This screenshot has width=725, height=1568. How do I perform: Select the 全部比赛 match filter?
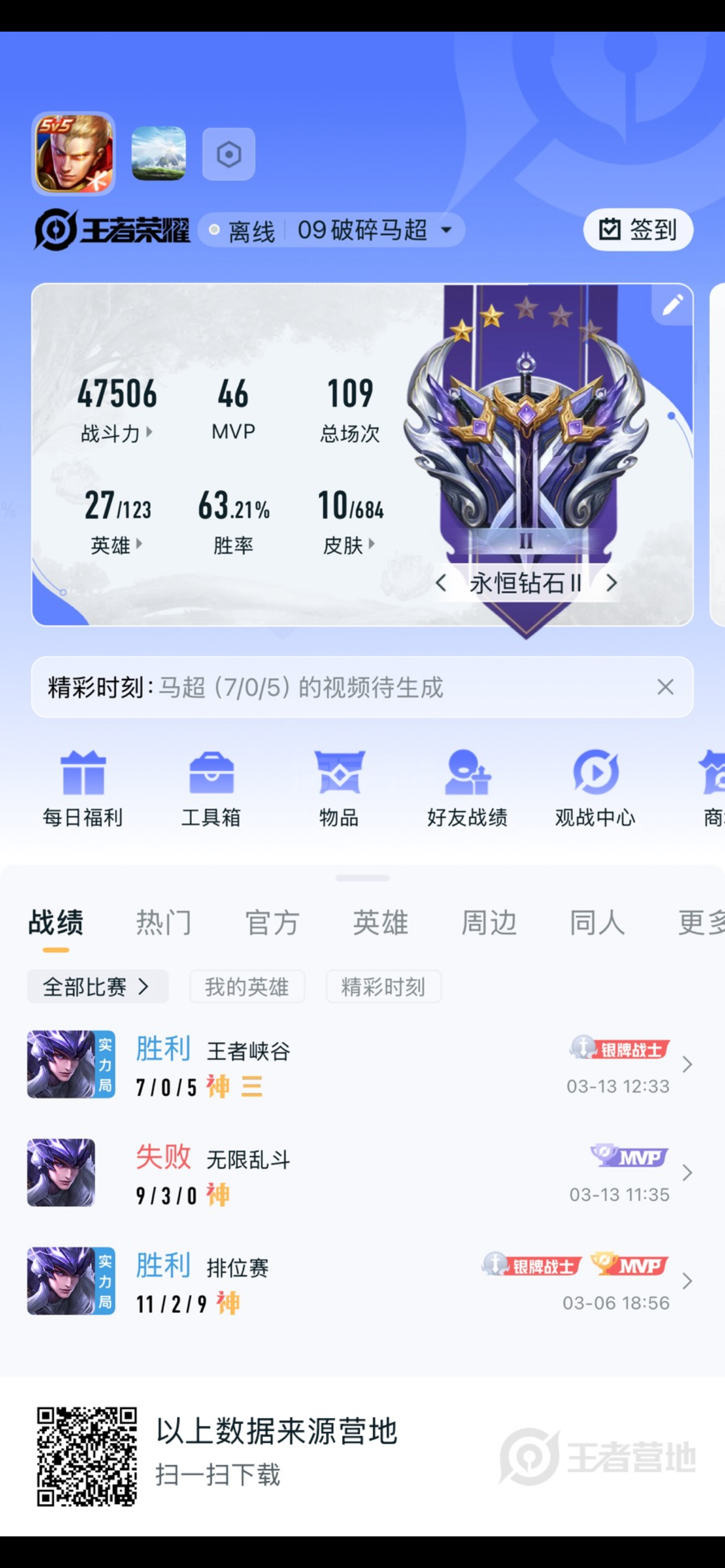click(x=97, y=987)
